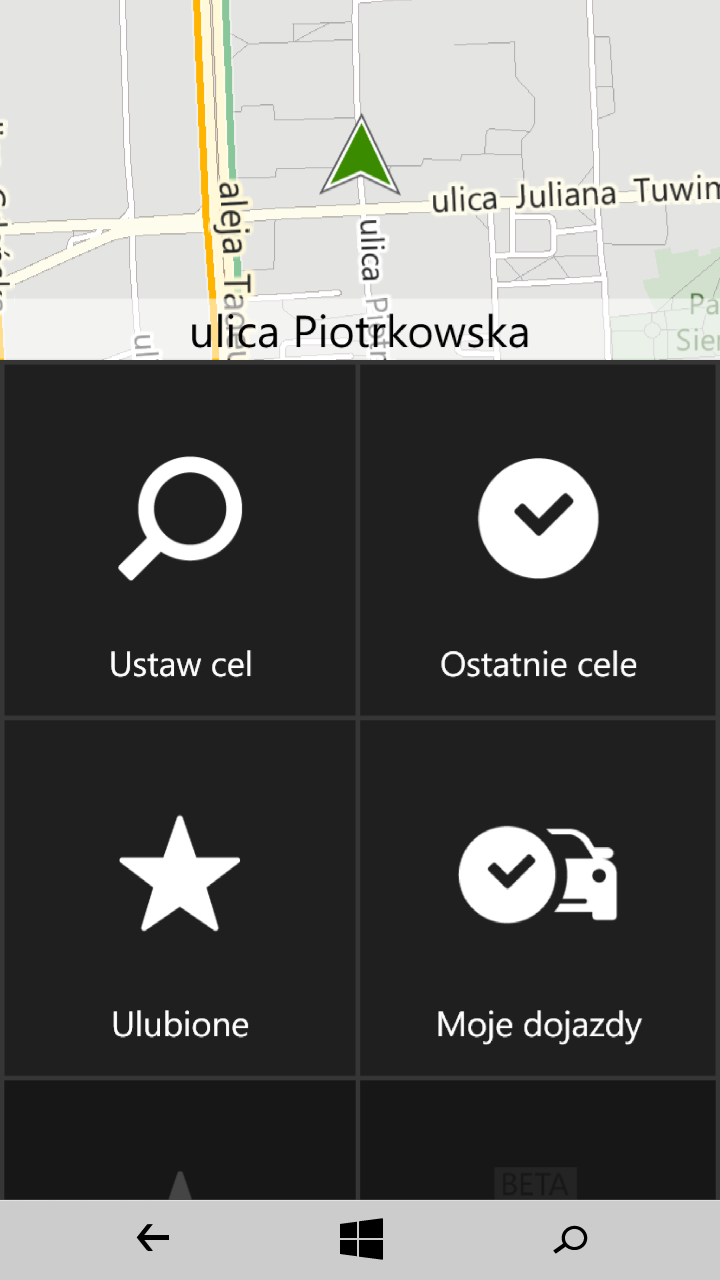Open the Ustaw cel tile

(x=180, y=540)
